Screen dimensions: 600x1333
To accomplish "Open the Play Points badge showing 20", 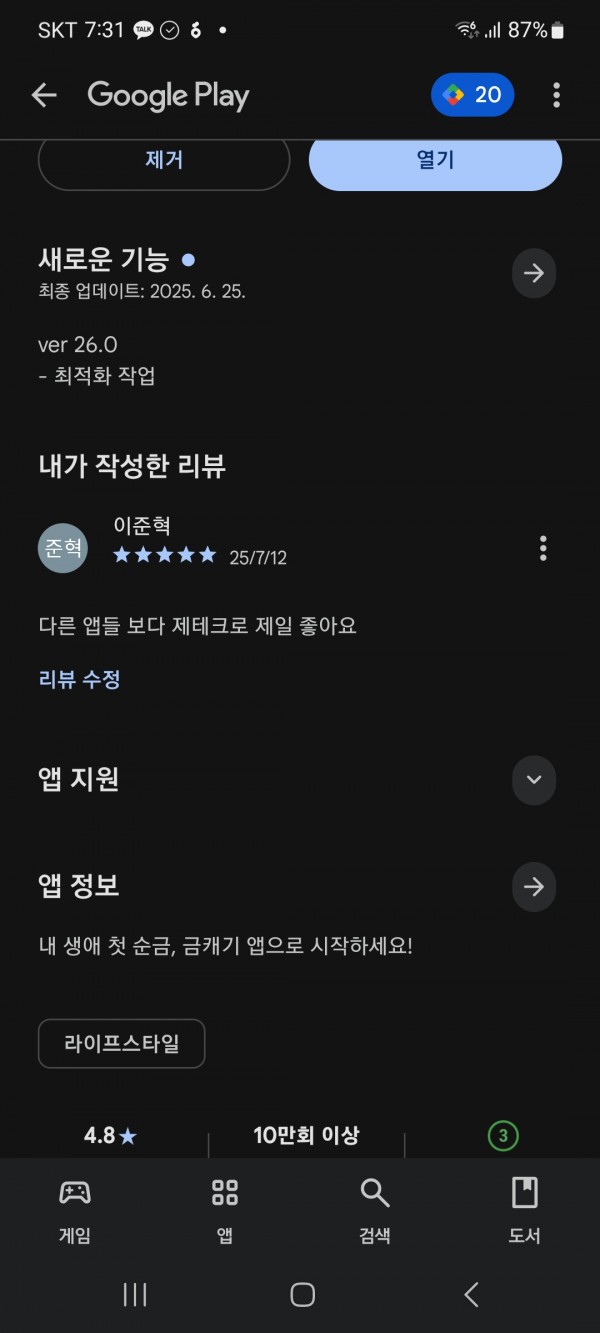I will 473,96.
